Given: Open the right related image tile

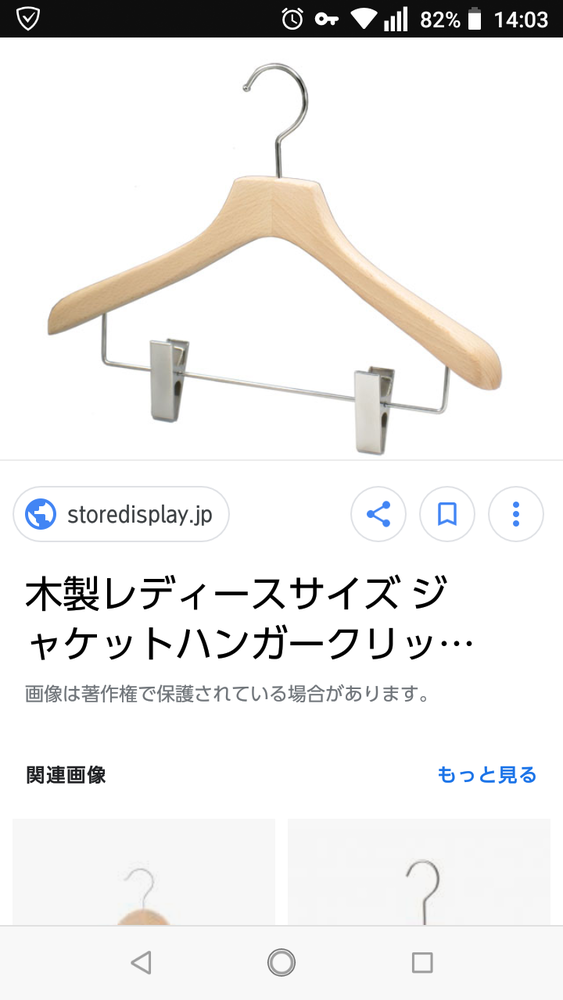Looking at the screenshot, I should [419, 872].
